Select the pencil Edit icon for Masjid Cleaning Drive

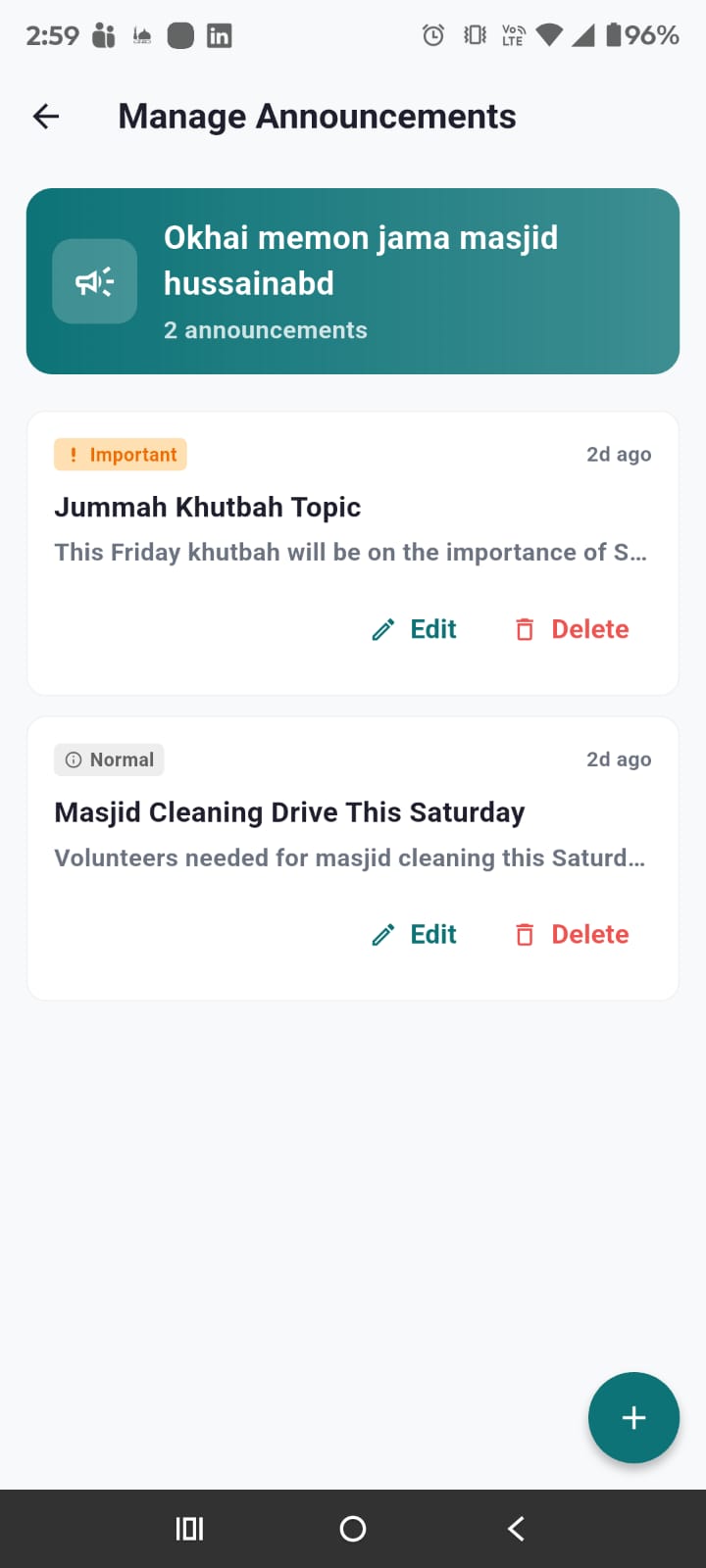(x=382, y=934)
